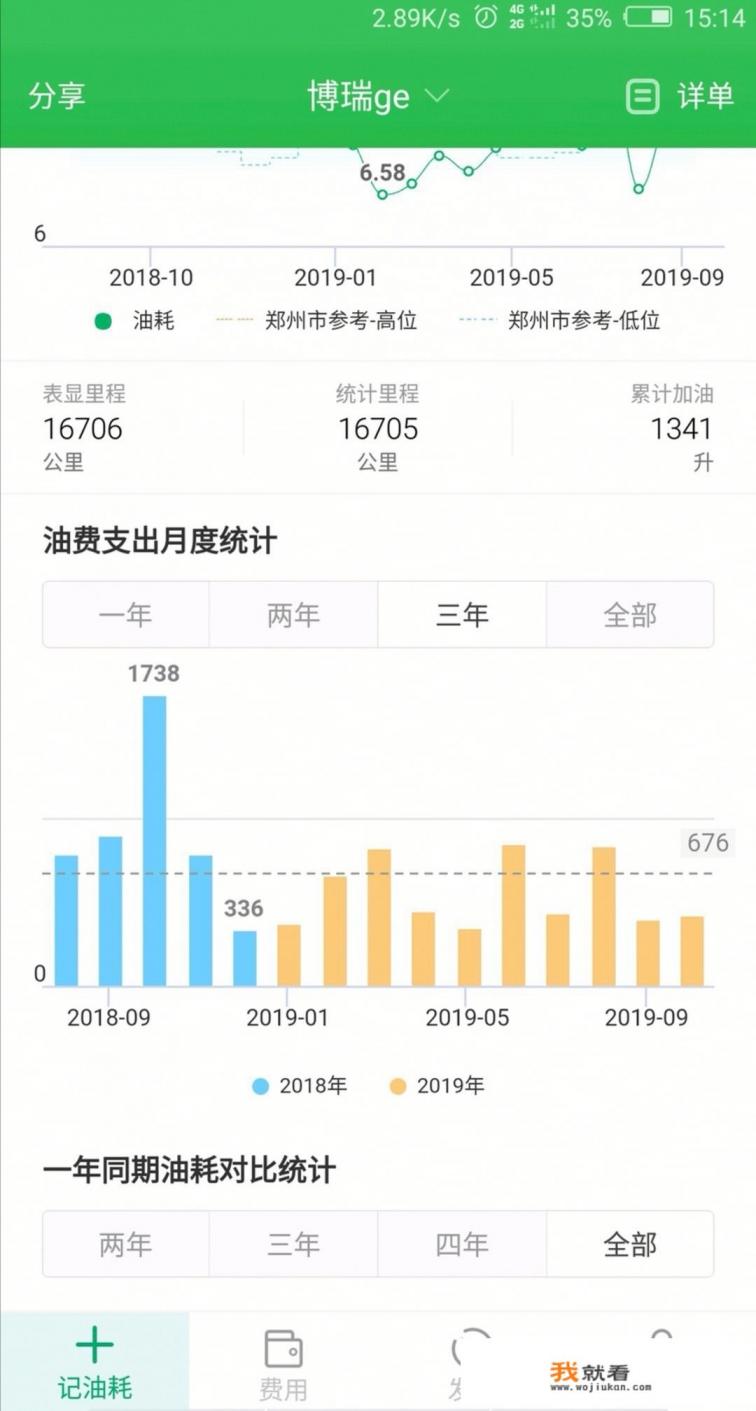Image resolution: width=756 pixels, height=1411 pixels.
Task: Expand the 博瑞ge vehicle dropdown
Action: [x=377, y=96]
